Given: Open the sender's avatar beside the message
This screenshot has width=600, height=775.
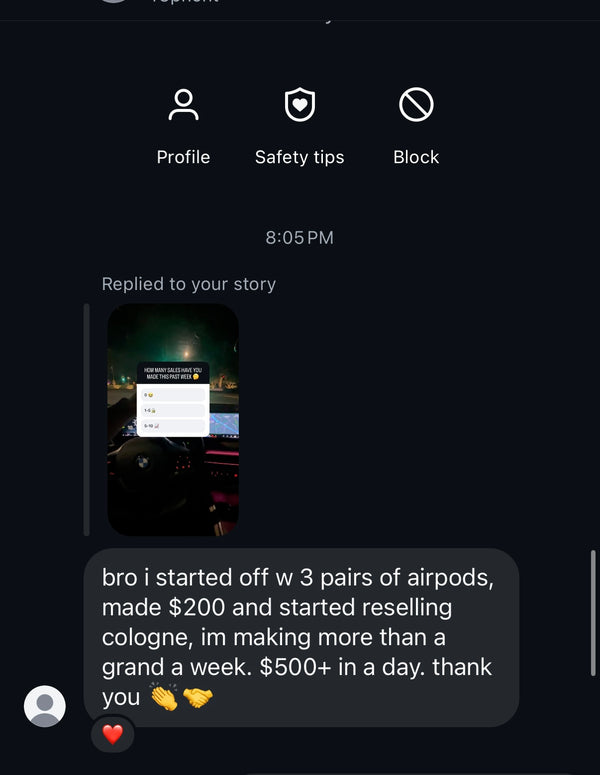Looking at the screenshot, I should coord(45,706).
